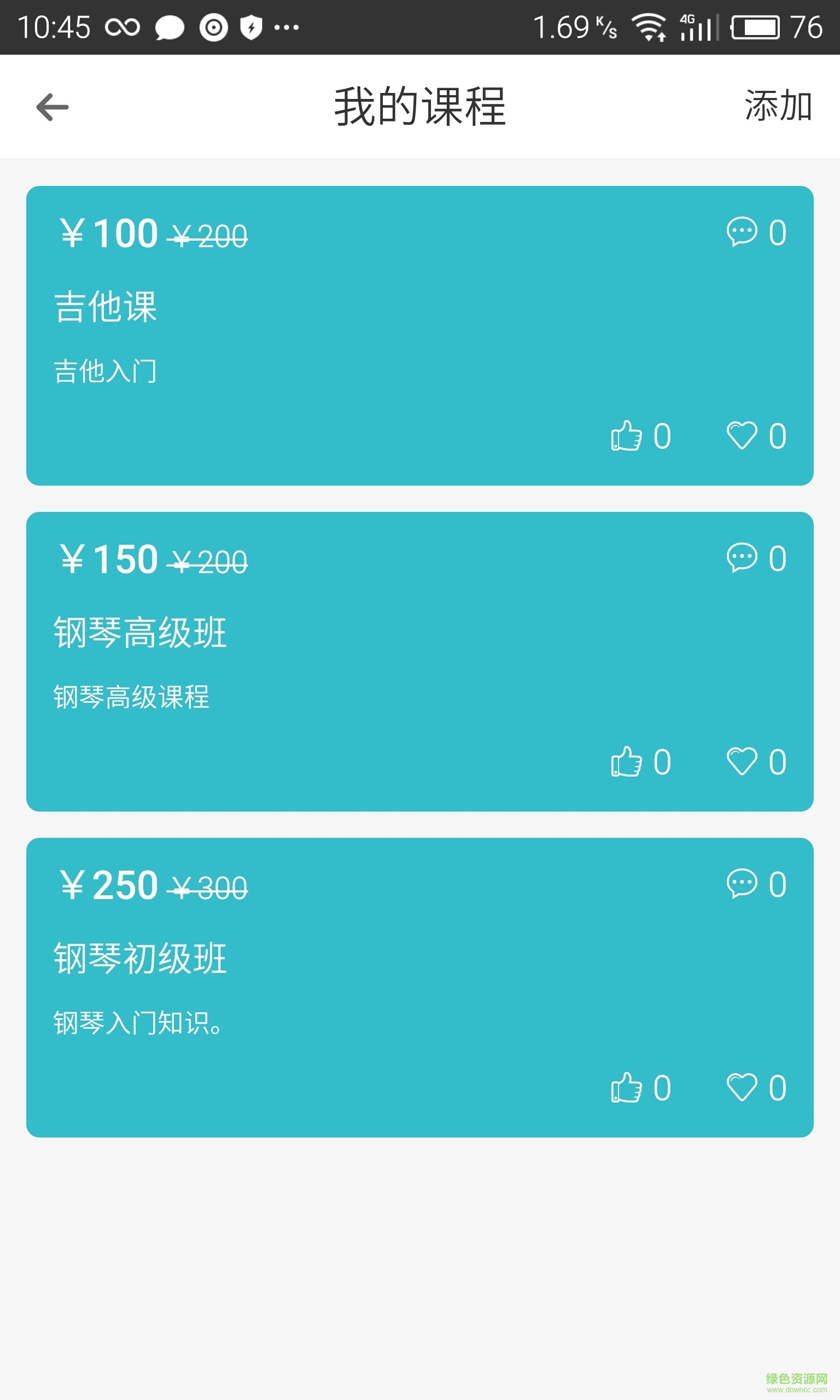The image size is (840, 1400).
Task: Tap the Wi-Fi icon in the status bar
Action: [649, 27]
